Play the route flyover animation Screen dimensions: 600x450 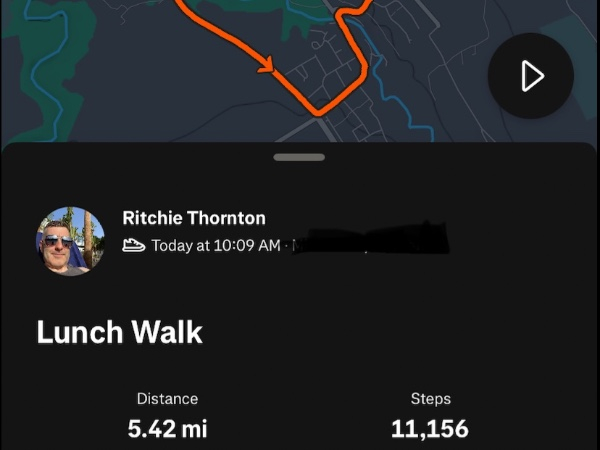click(531, 76)
